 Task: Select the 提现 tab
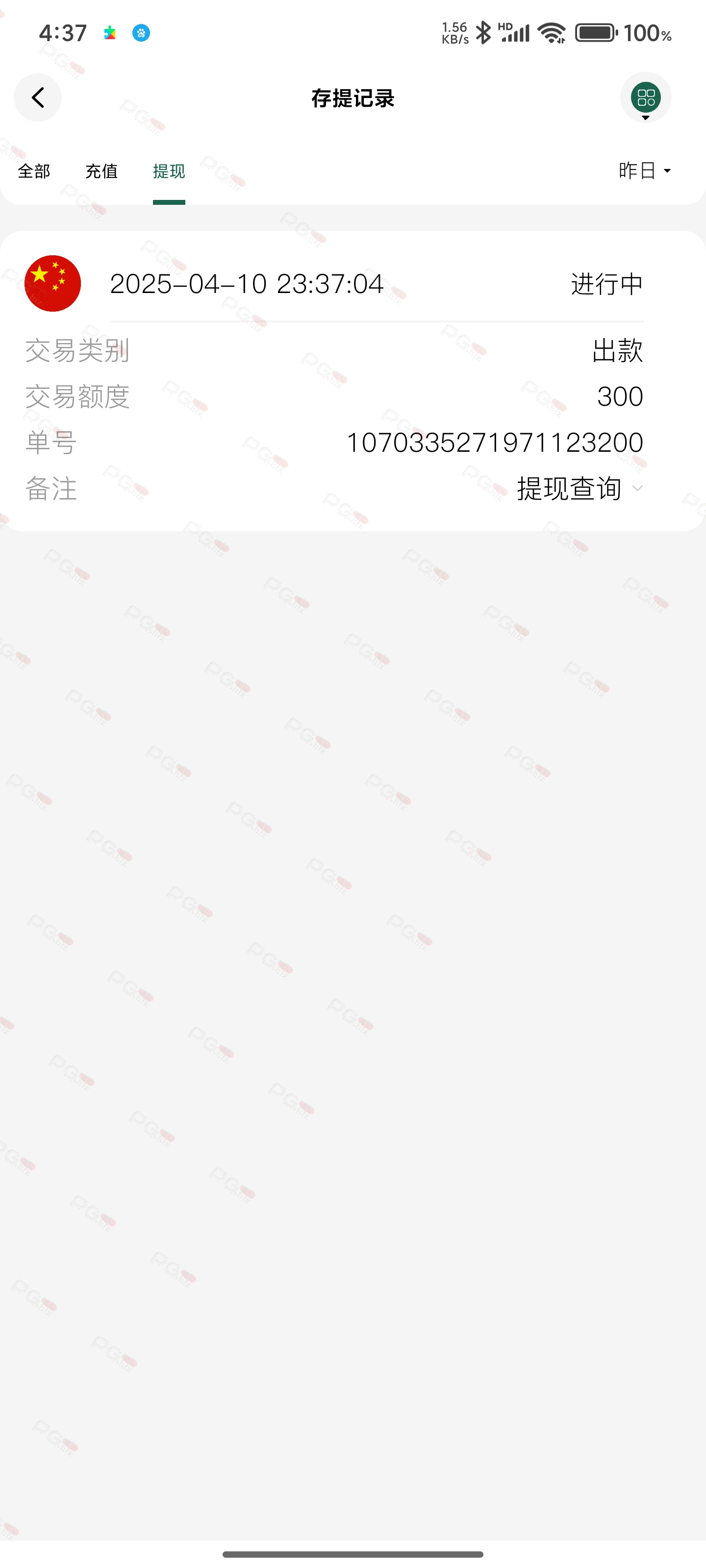pyautogui.click(x=169, y=171)
